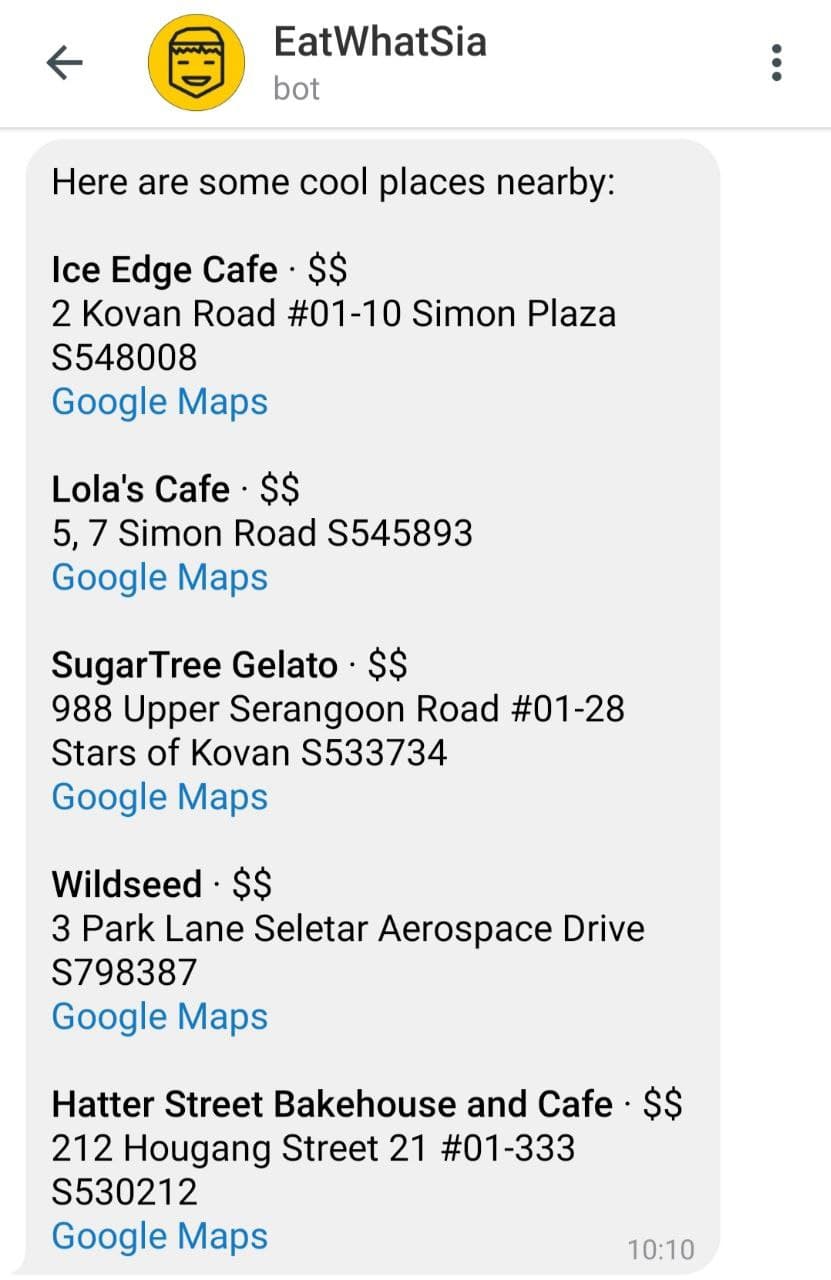This screenshot has width=831, height=1280.
Task: Open Google Maps link for Ice Edge Cafe
Action: [x=160, y=402]
